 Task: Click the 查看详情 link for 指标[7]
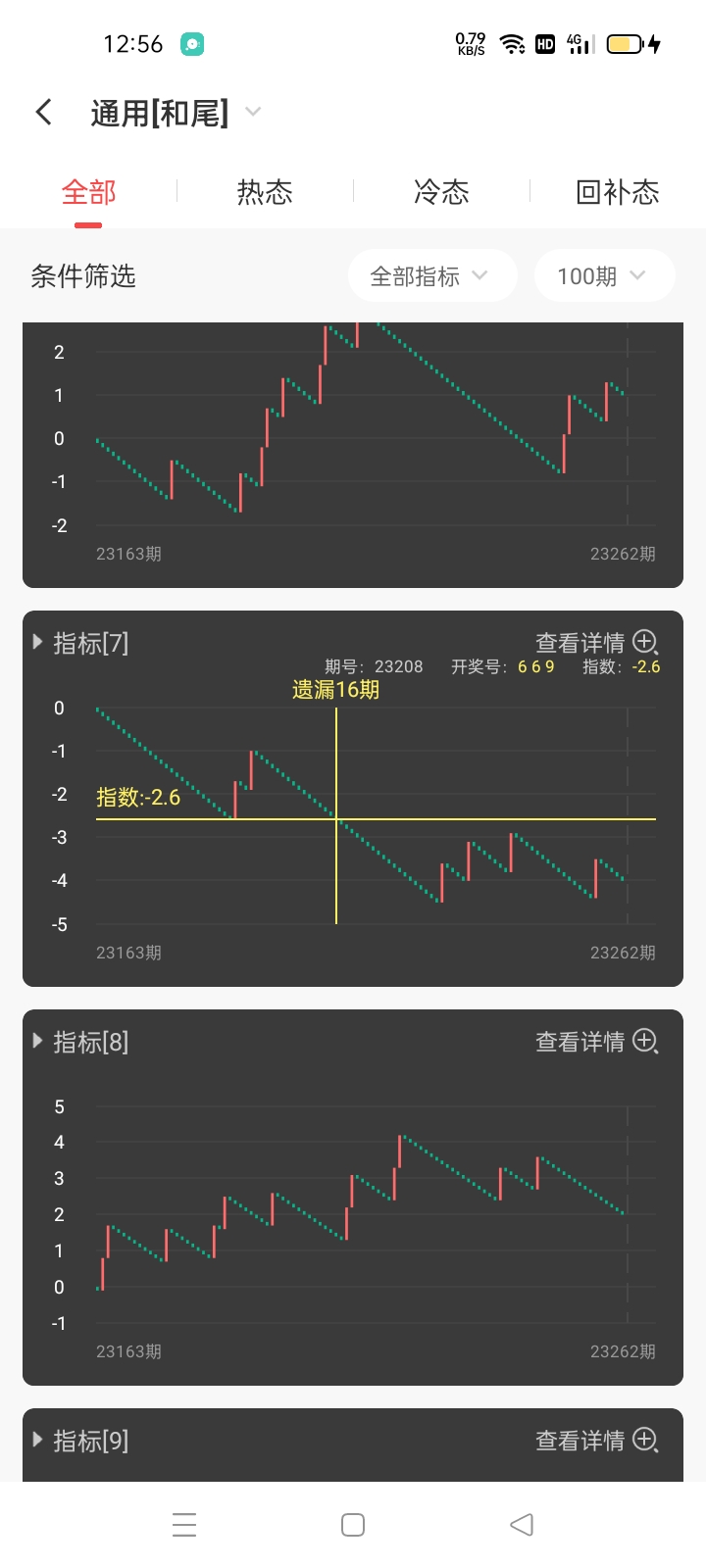580,643
